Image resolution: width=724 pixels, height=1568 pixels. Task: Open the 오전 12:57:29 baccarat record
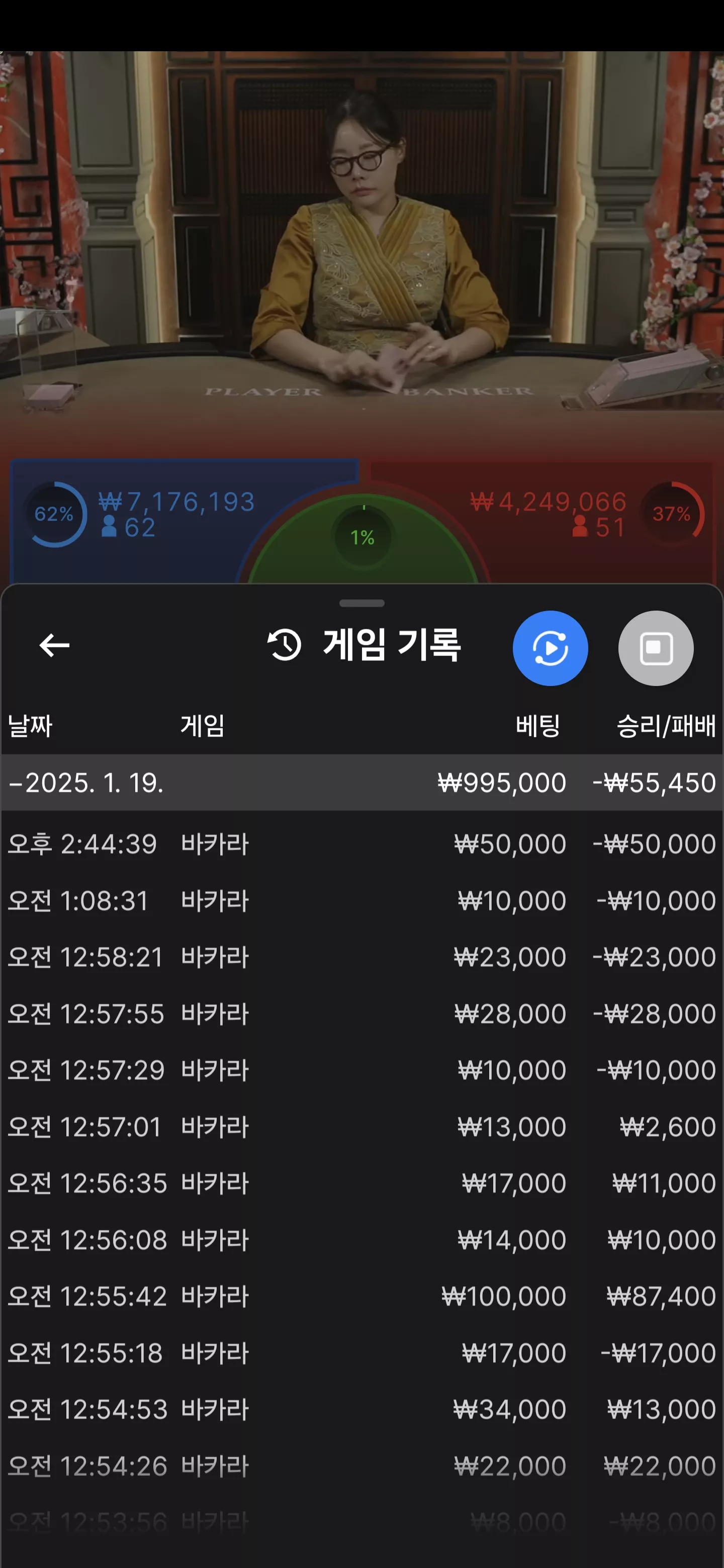tap(361, 1069)
